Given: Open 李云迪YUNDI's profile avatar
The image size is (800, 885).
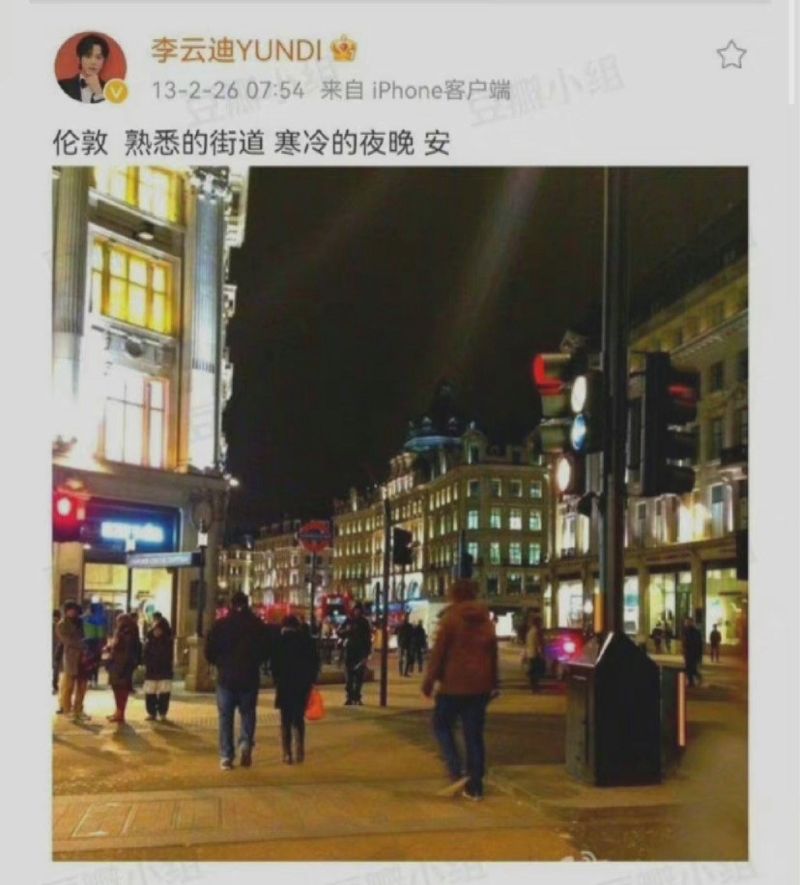Looking at the screenshot, I should (90, 67).
